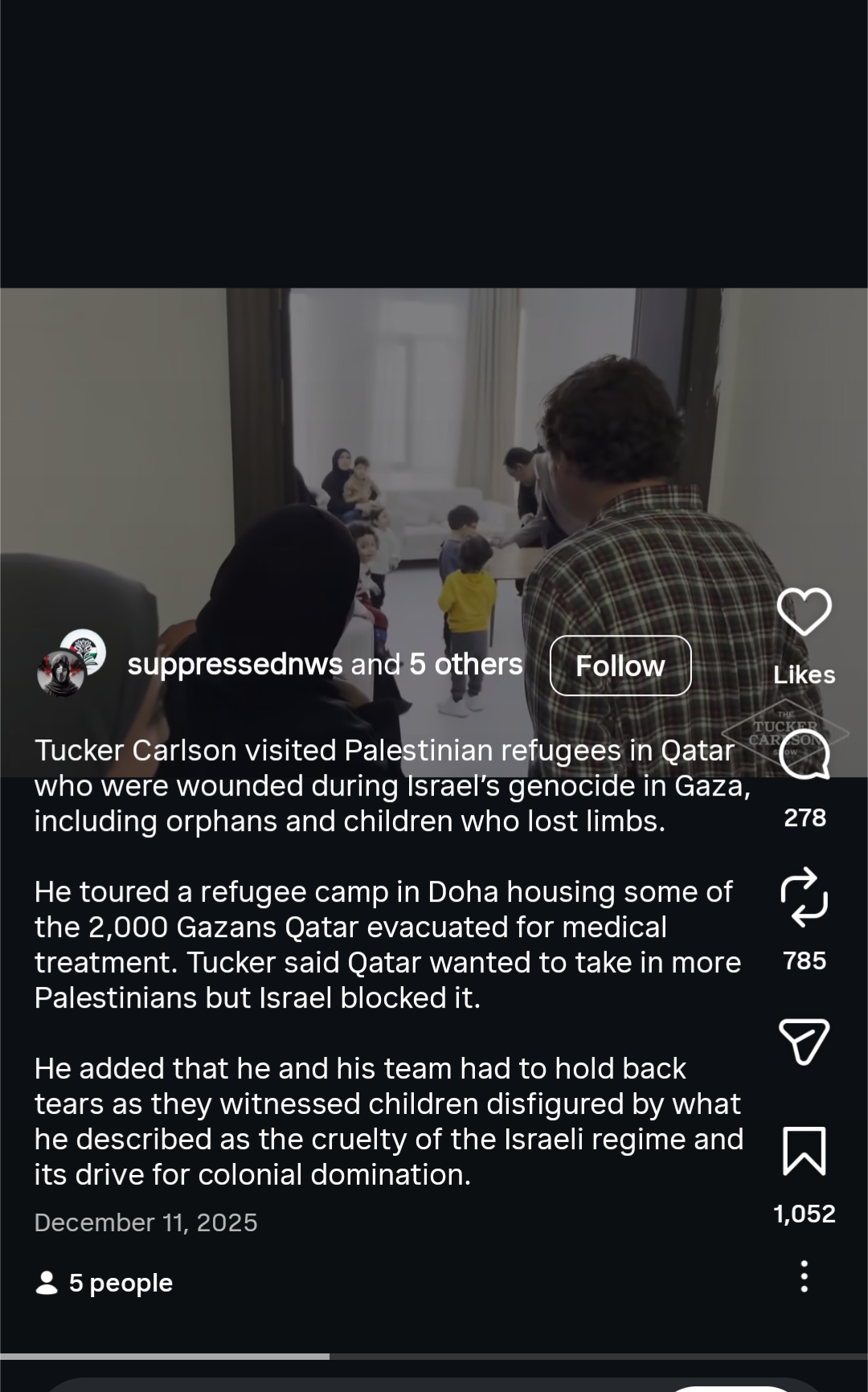The image size is (868, 1392).
Task: View the suppressednws and 5 others collaborators
Action: (325, 665)
